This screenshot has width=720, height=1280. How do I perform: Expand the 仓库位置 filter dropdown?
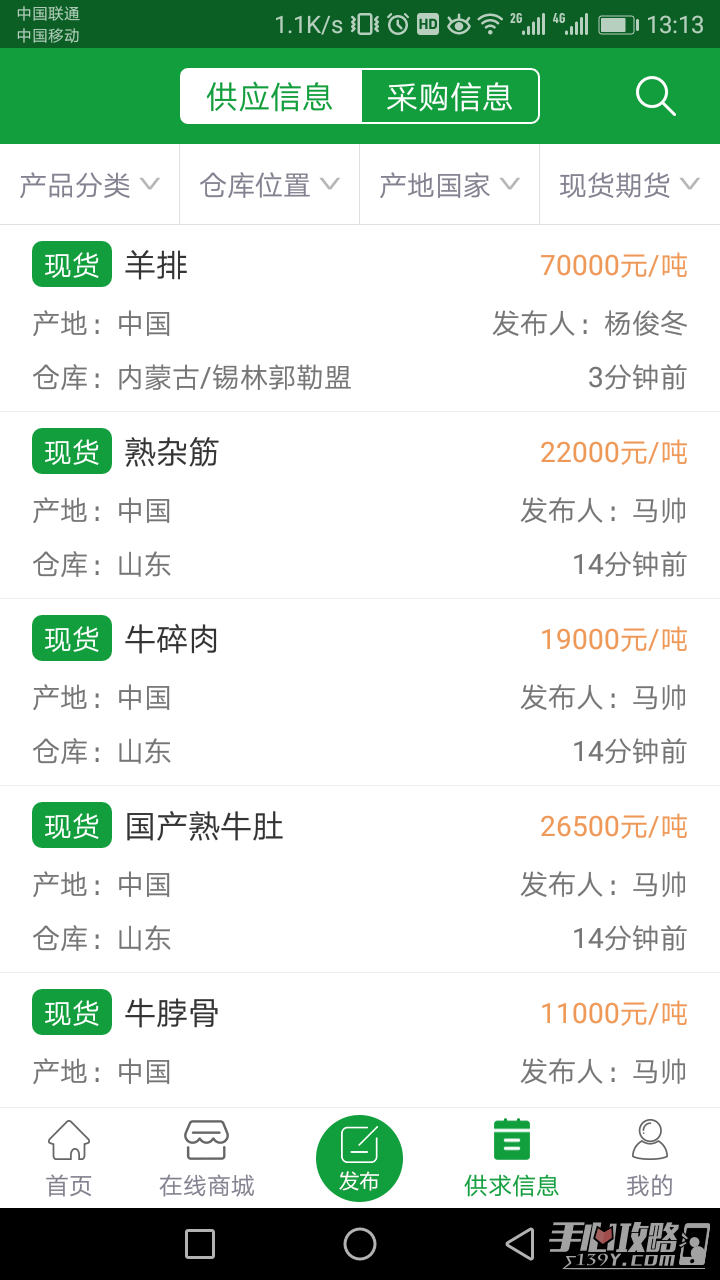pos(270,185)
